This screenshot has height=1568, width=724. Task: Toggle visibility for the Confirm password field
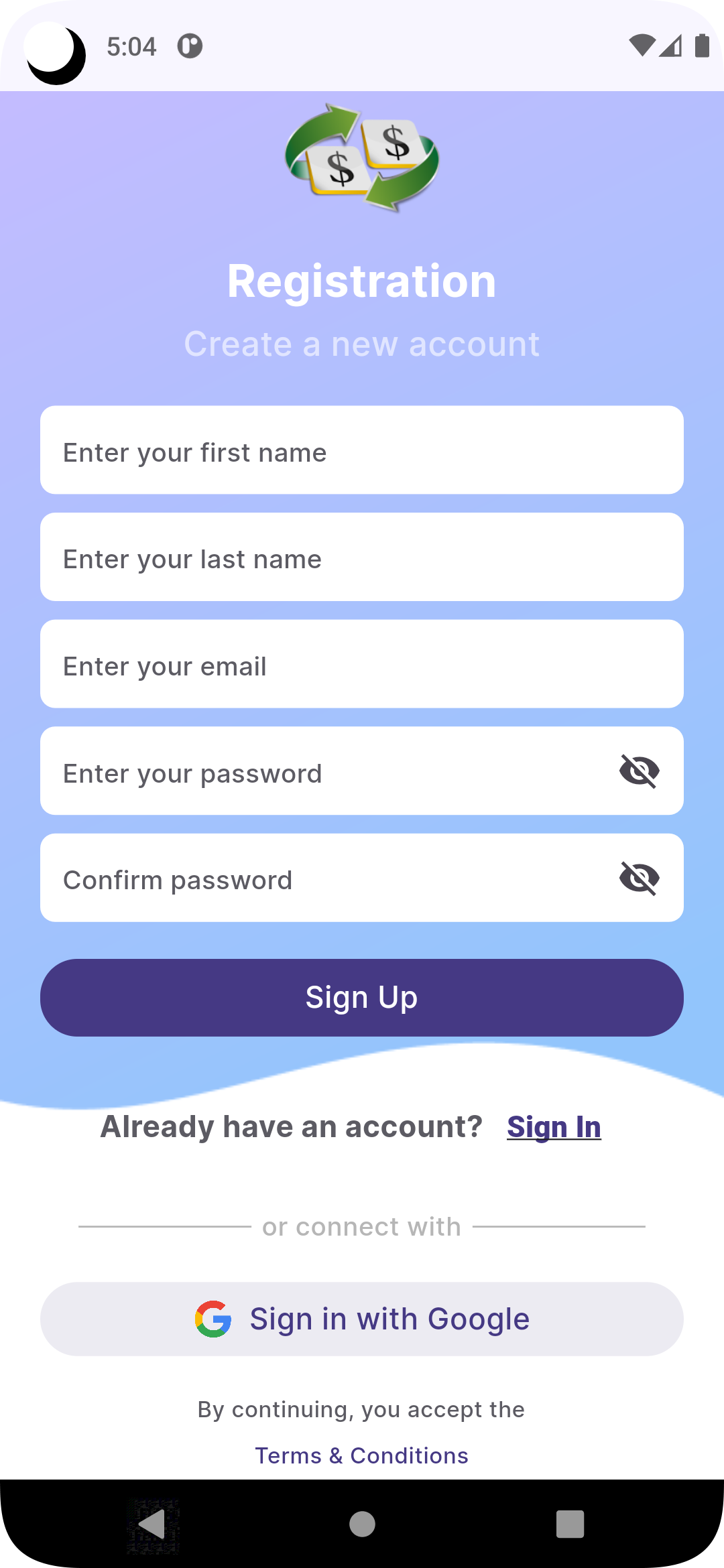(639, 878)
